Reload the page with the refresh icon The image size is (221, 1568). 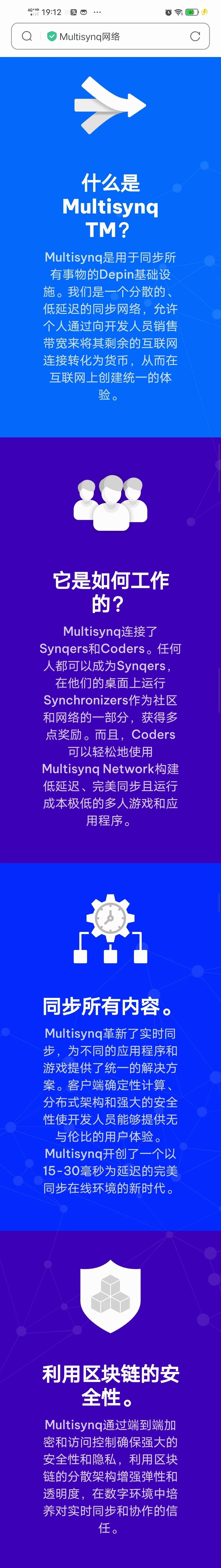(x=195, y=37)
